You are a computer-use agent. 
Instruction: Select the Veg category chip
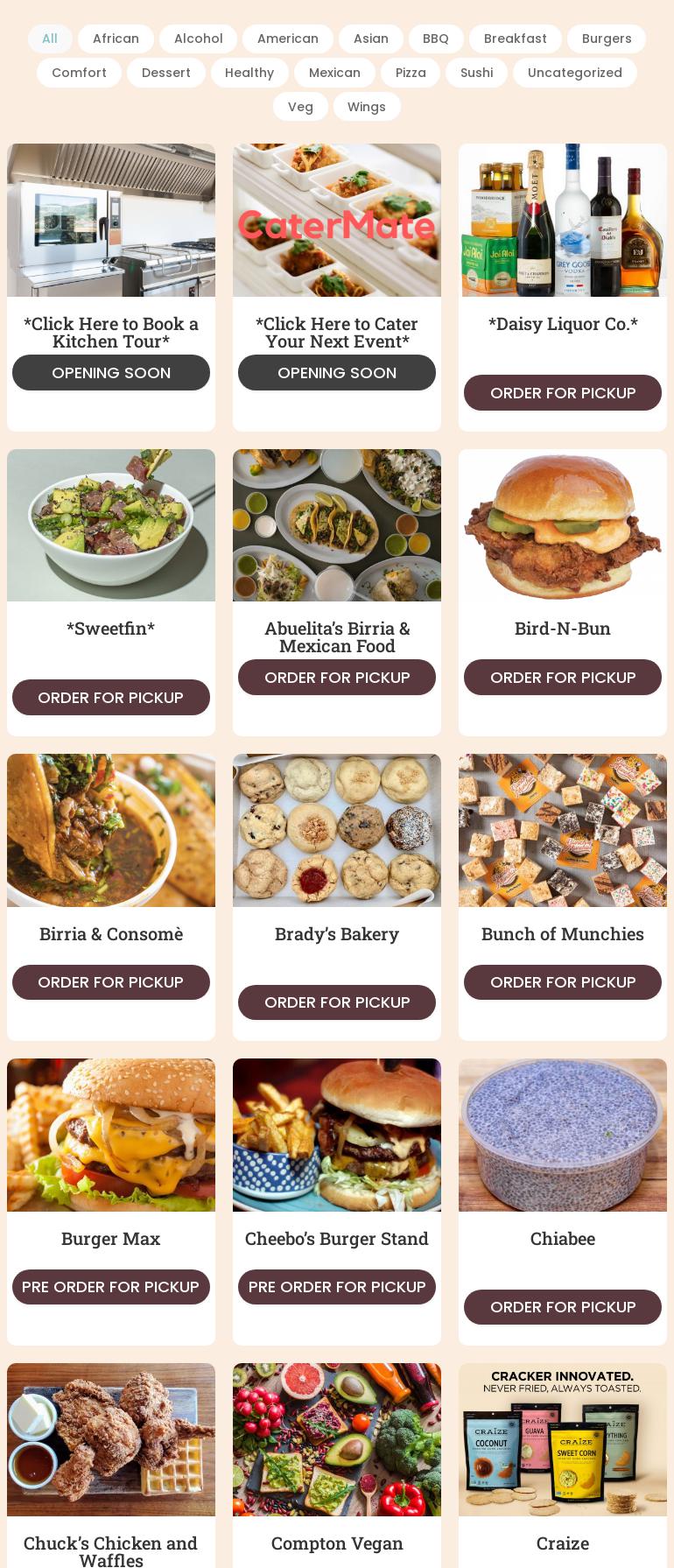(300, 107)
